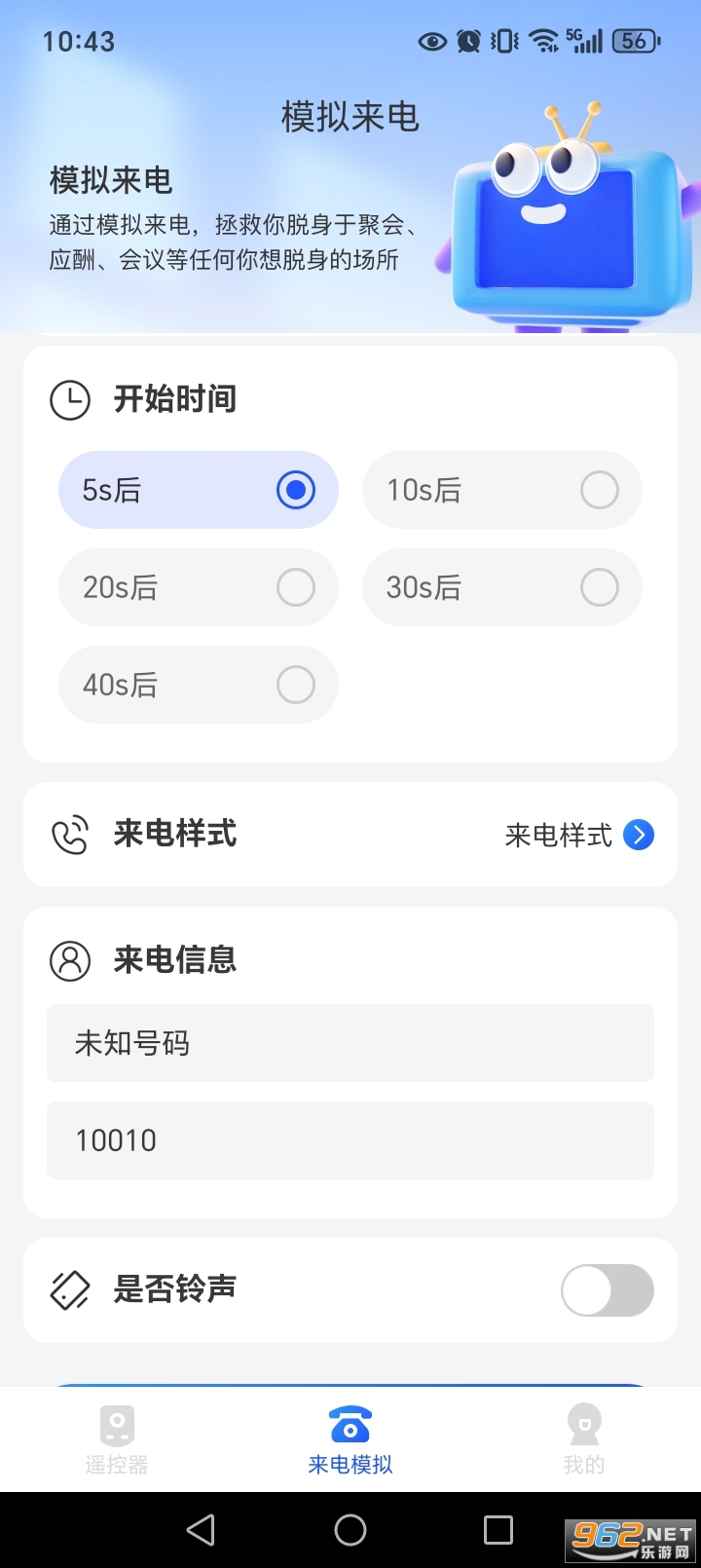Click the 我的 profile icon
The image size is (701, 1568).
tap(583, 1424)
